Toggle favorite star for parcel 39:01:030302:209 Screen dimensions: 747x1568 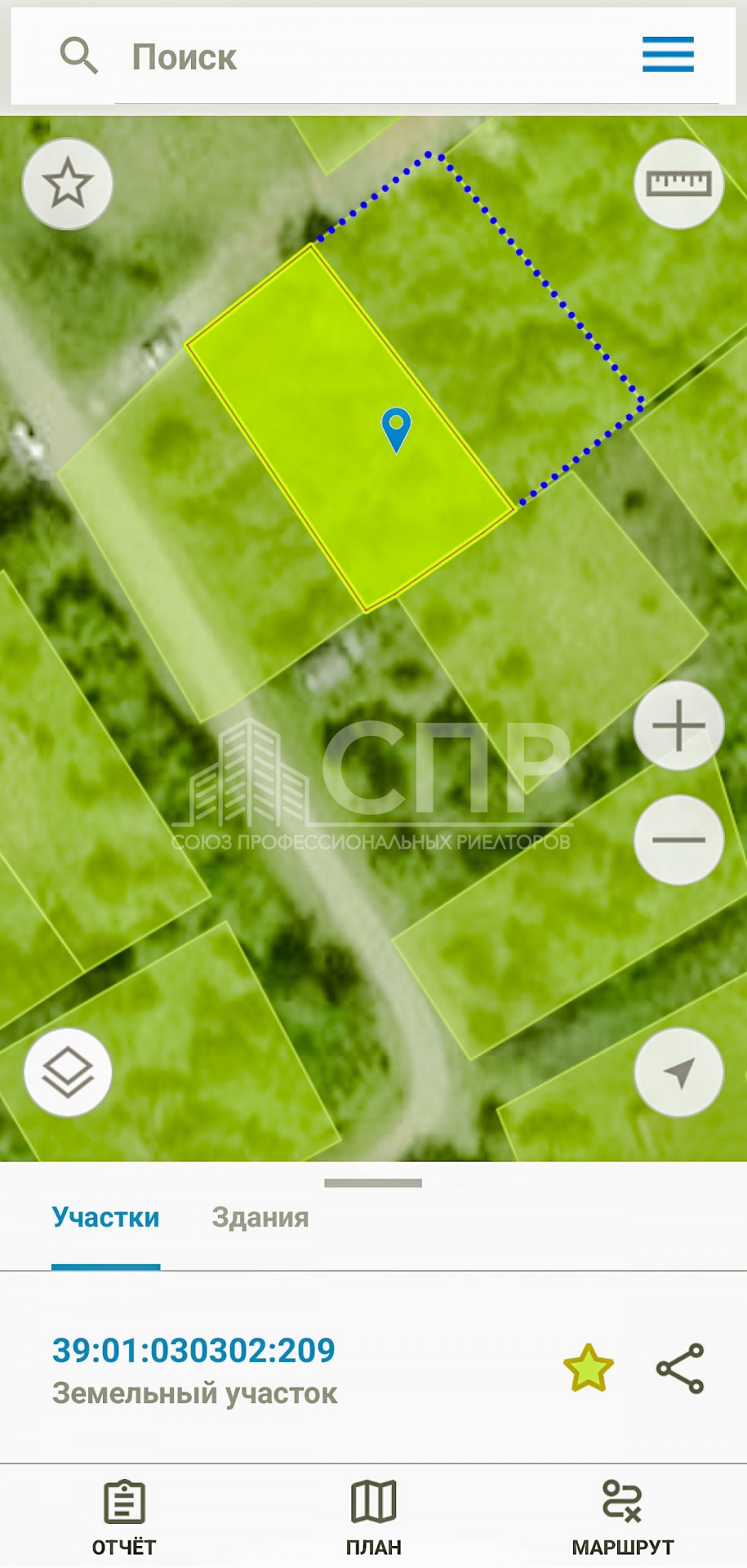(x=589, y=1368)
